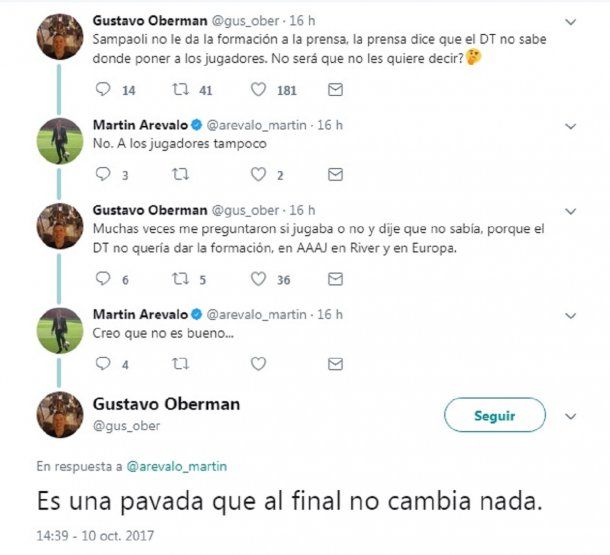
Task: Follow Gustavo Oberman with the Seguir button
Action: 496,414
